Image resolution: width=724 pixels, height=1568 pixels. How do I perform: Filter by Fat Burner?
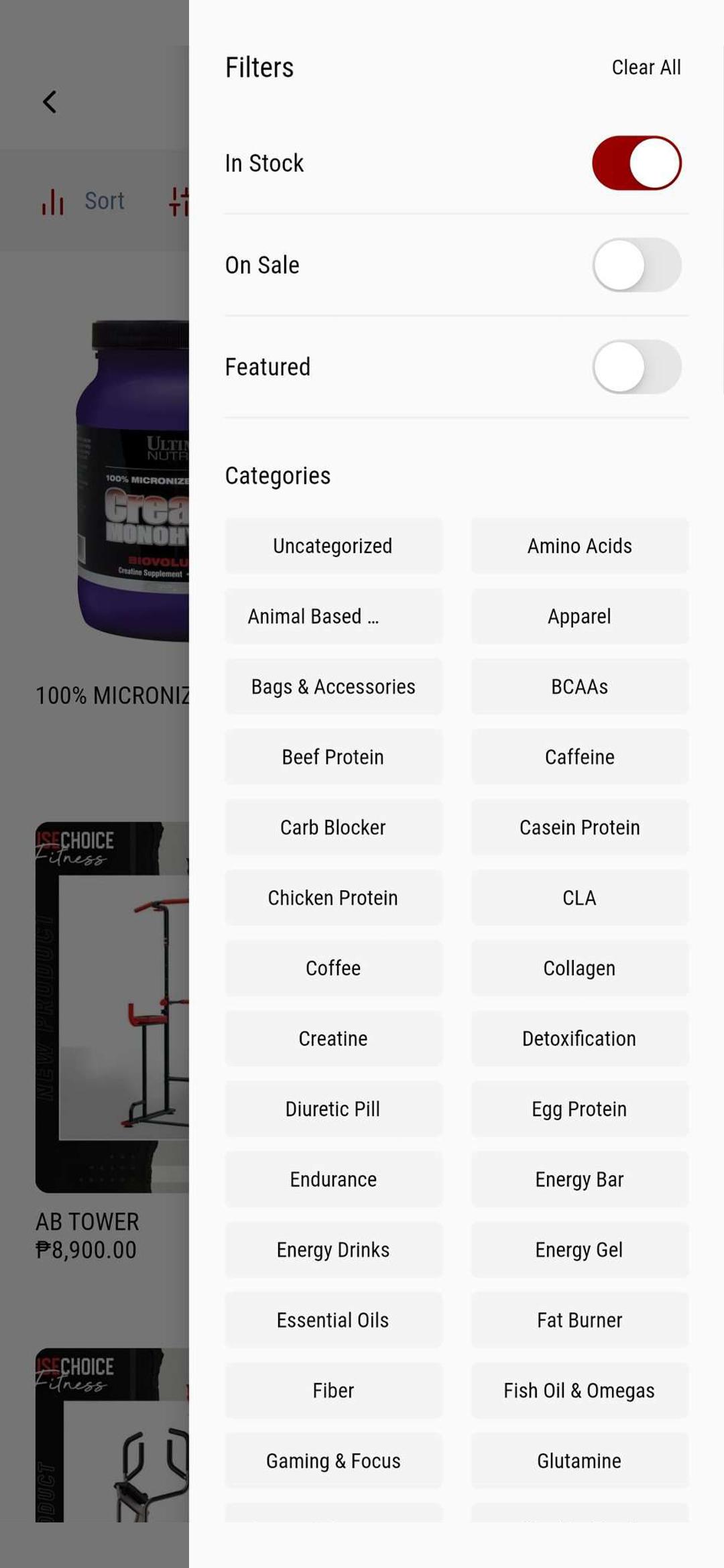point(580,1320)
